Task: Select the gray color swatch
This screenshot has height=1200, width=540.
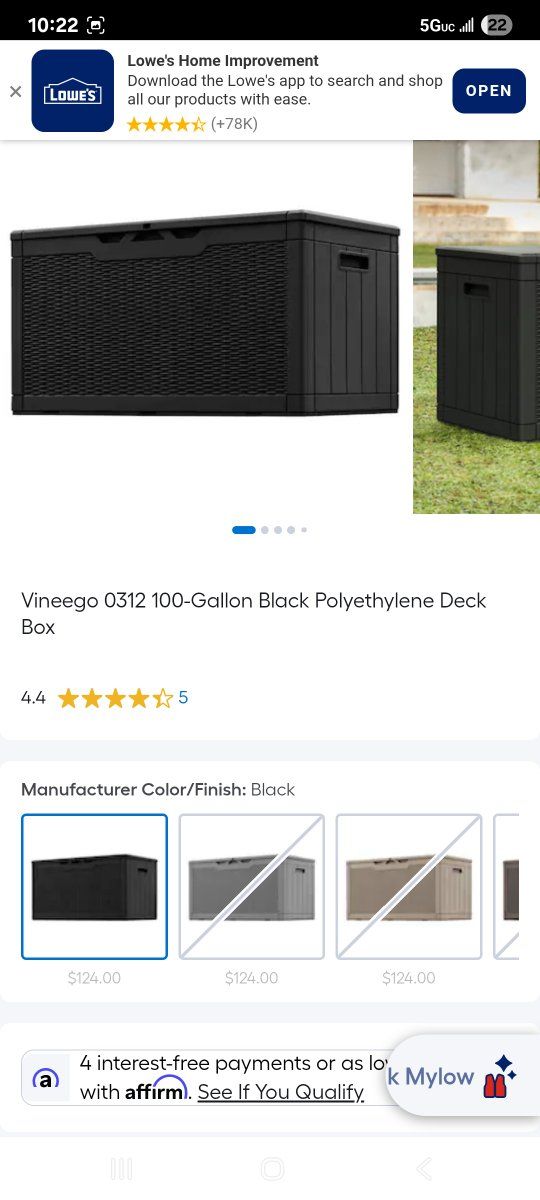Action: (x=251, y=887)
